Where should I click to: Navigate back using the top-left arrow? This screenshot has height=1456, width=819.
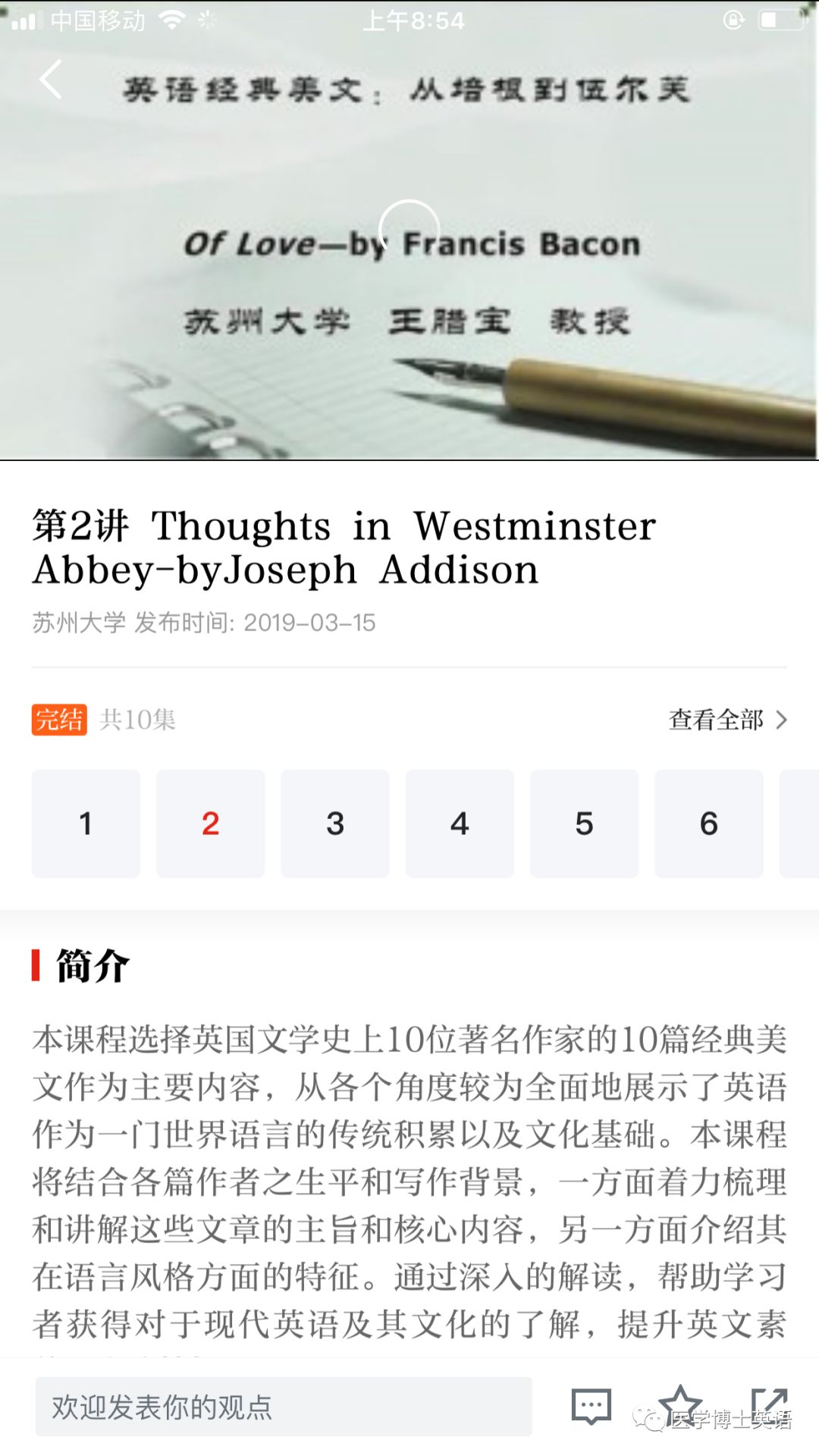[50, 80]
